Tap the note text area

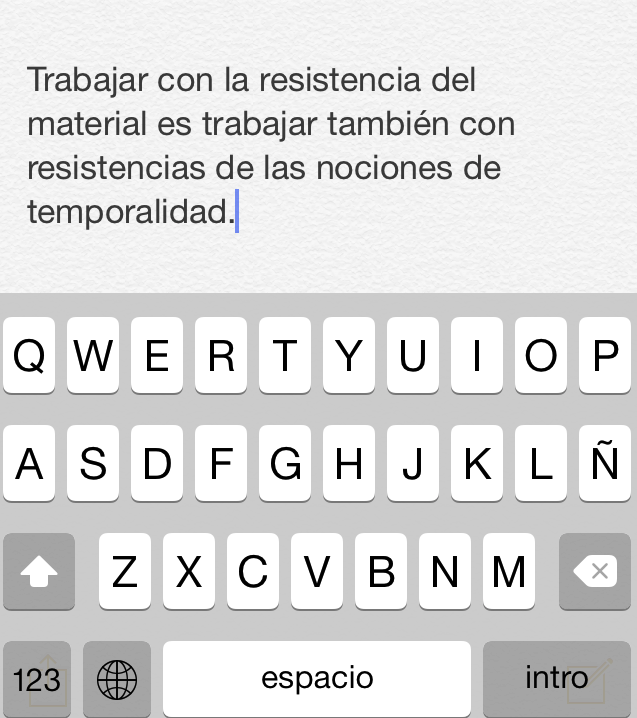click(x=270, y=146)
